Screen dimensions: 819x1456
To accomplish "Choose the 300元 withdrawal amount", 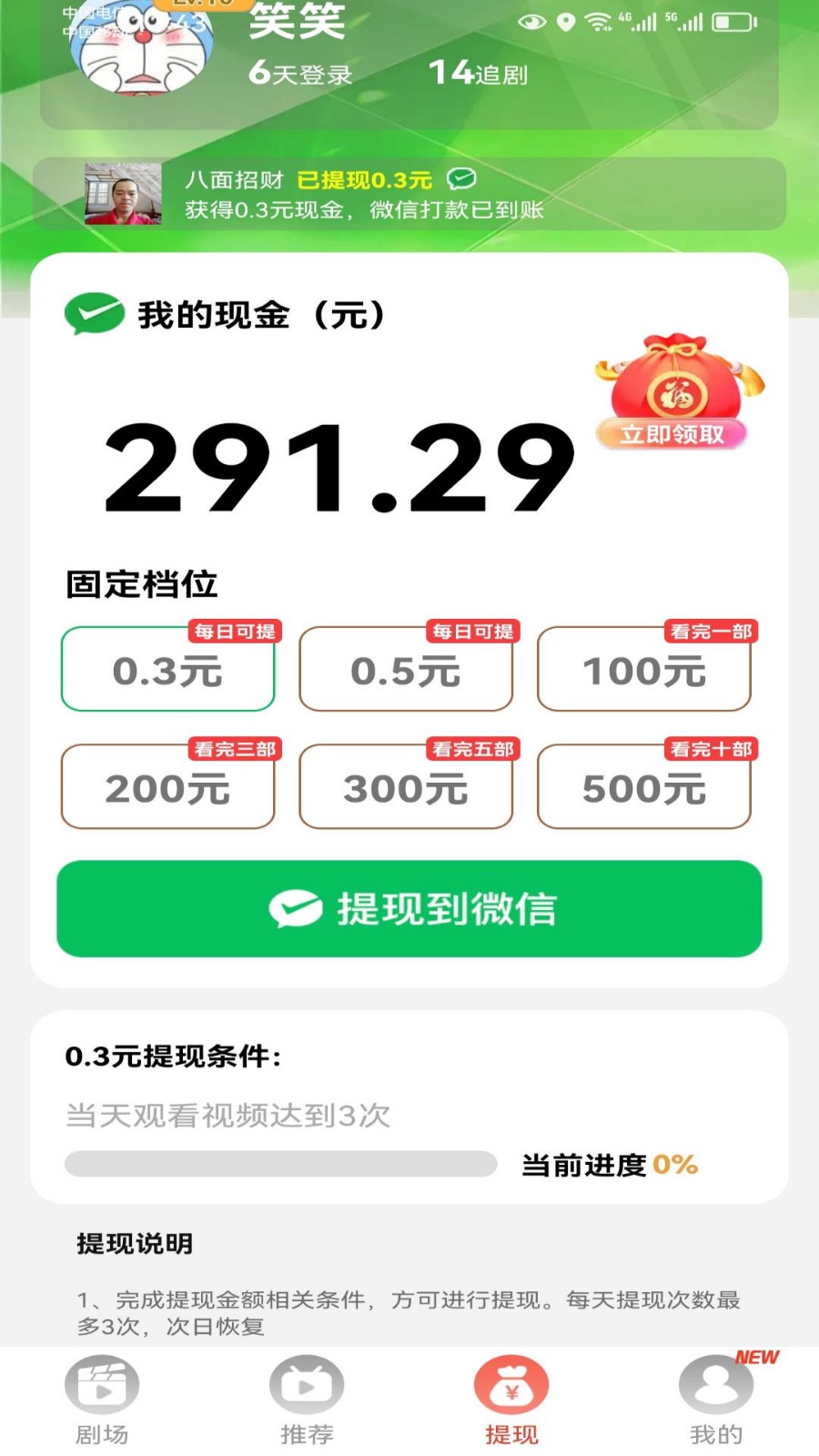I will pyautogui.click(x=406, y=788).
